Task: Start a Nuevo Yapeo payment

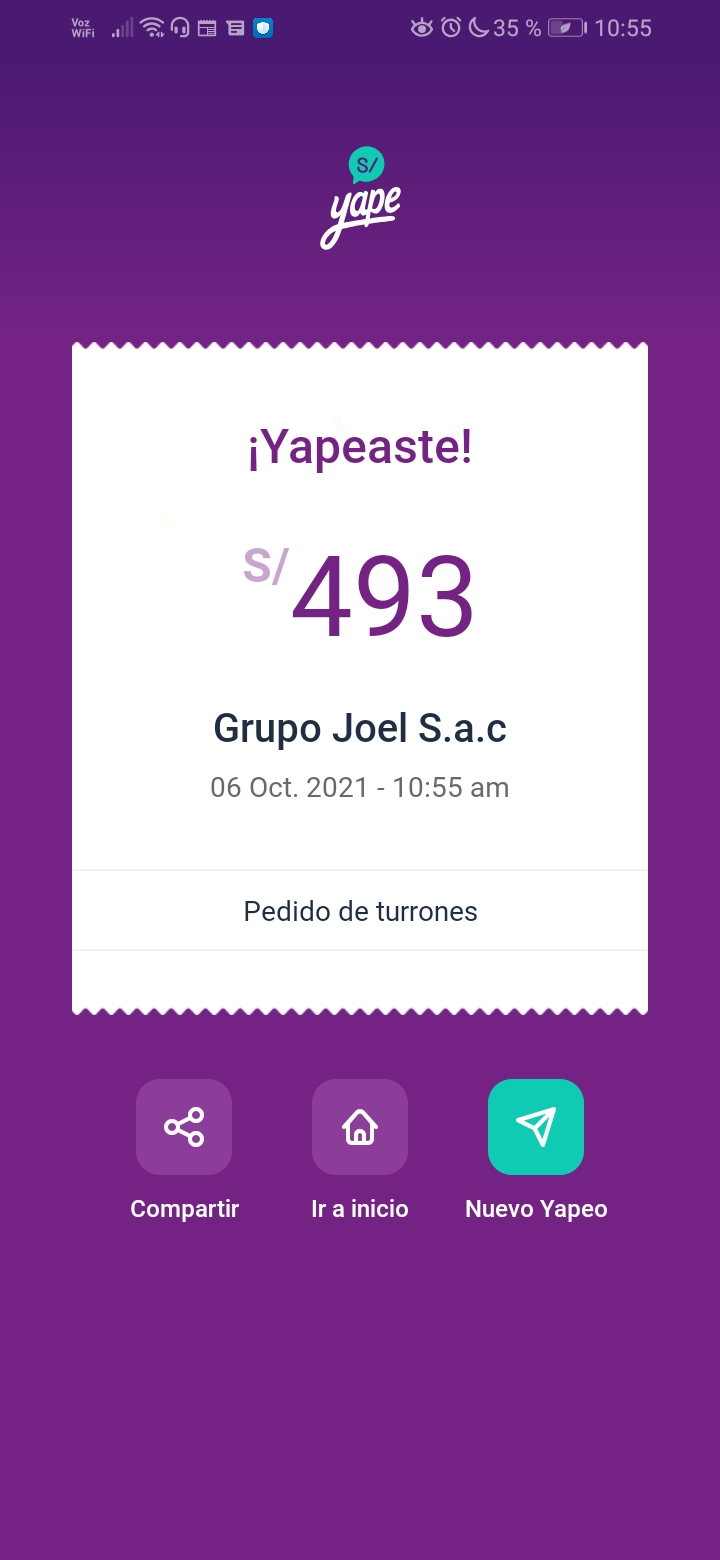Action: [536, 1127]
